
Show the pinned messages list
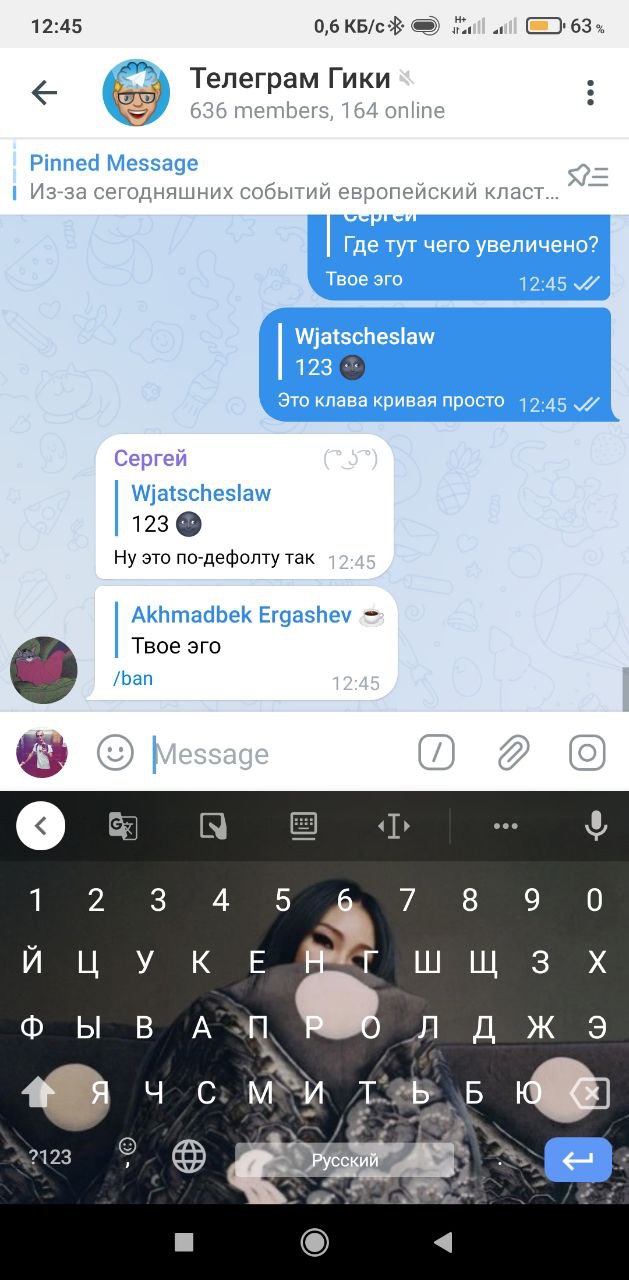pyautogui.click(x=588, y=177)
